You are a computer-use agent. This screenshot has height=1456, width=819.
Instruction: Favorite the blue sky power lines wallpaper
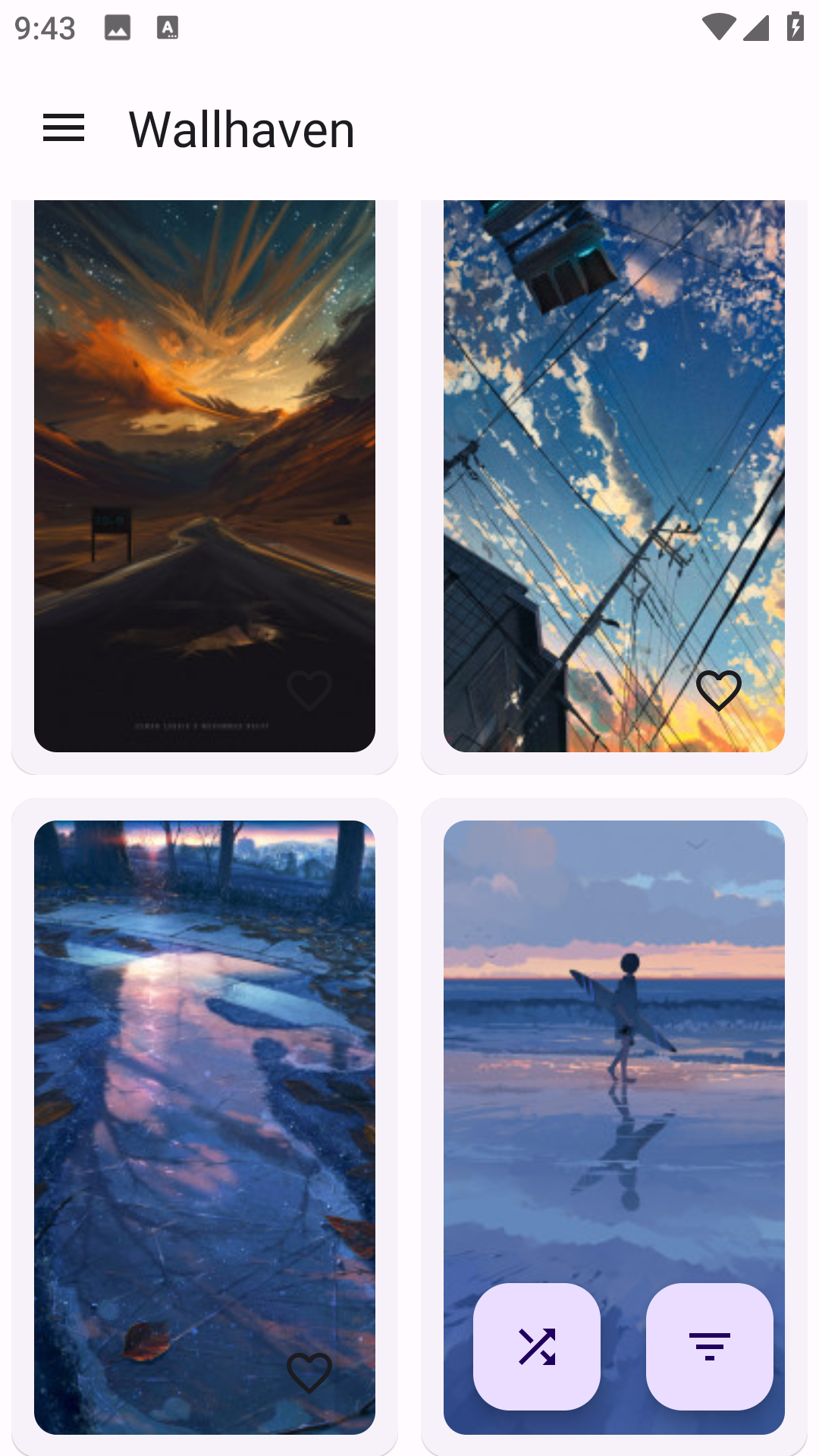718,690
